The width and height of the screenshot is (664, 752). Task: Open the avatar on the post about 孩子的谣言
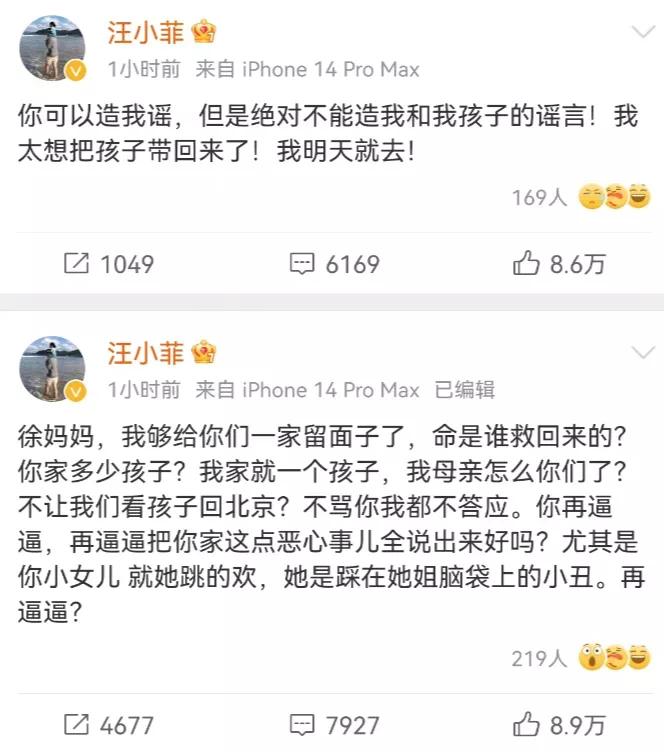pyautogui.click(x=52, y=48)
